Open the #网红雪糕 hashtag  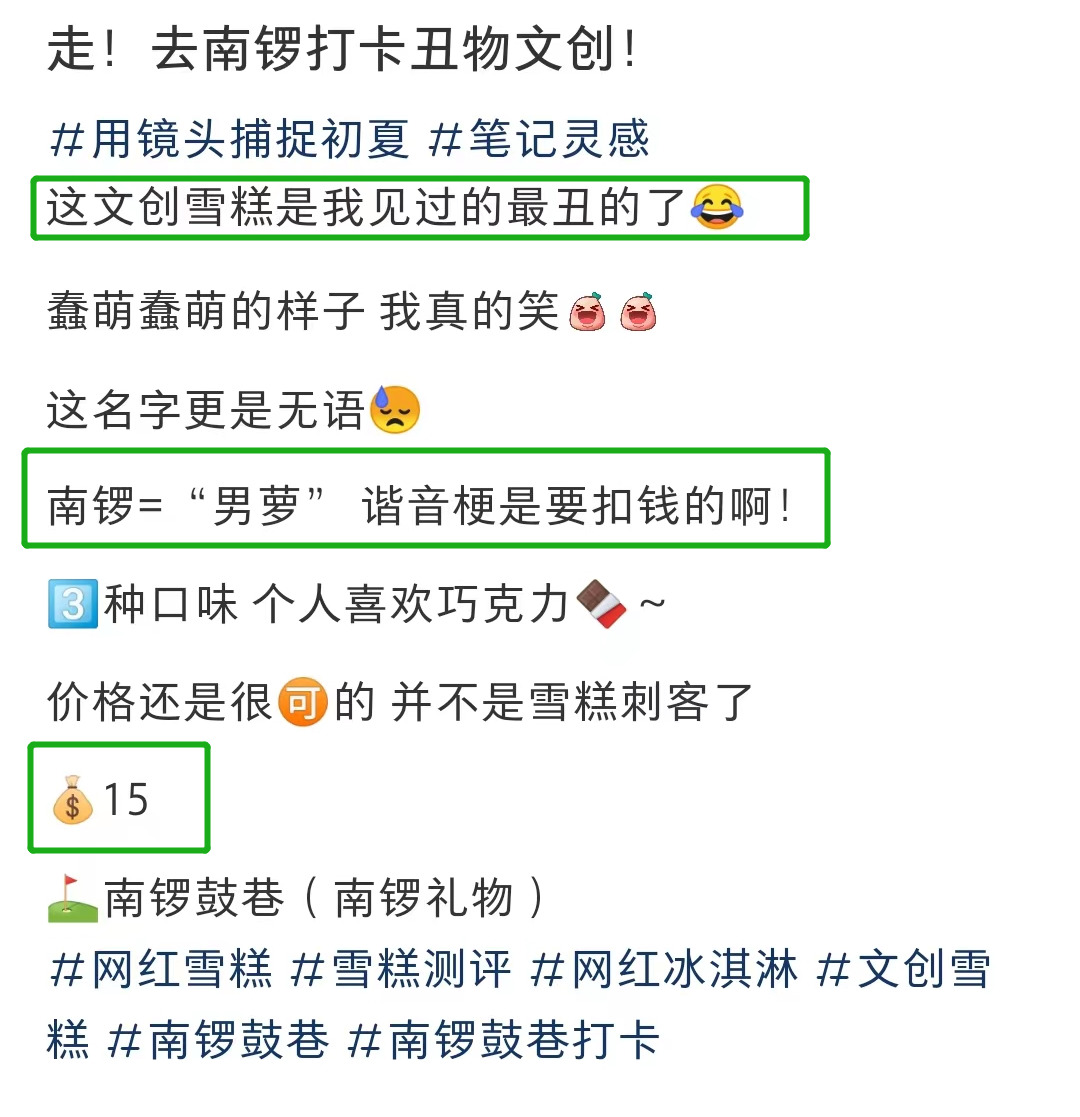pos(160,970)
